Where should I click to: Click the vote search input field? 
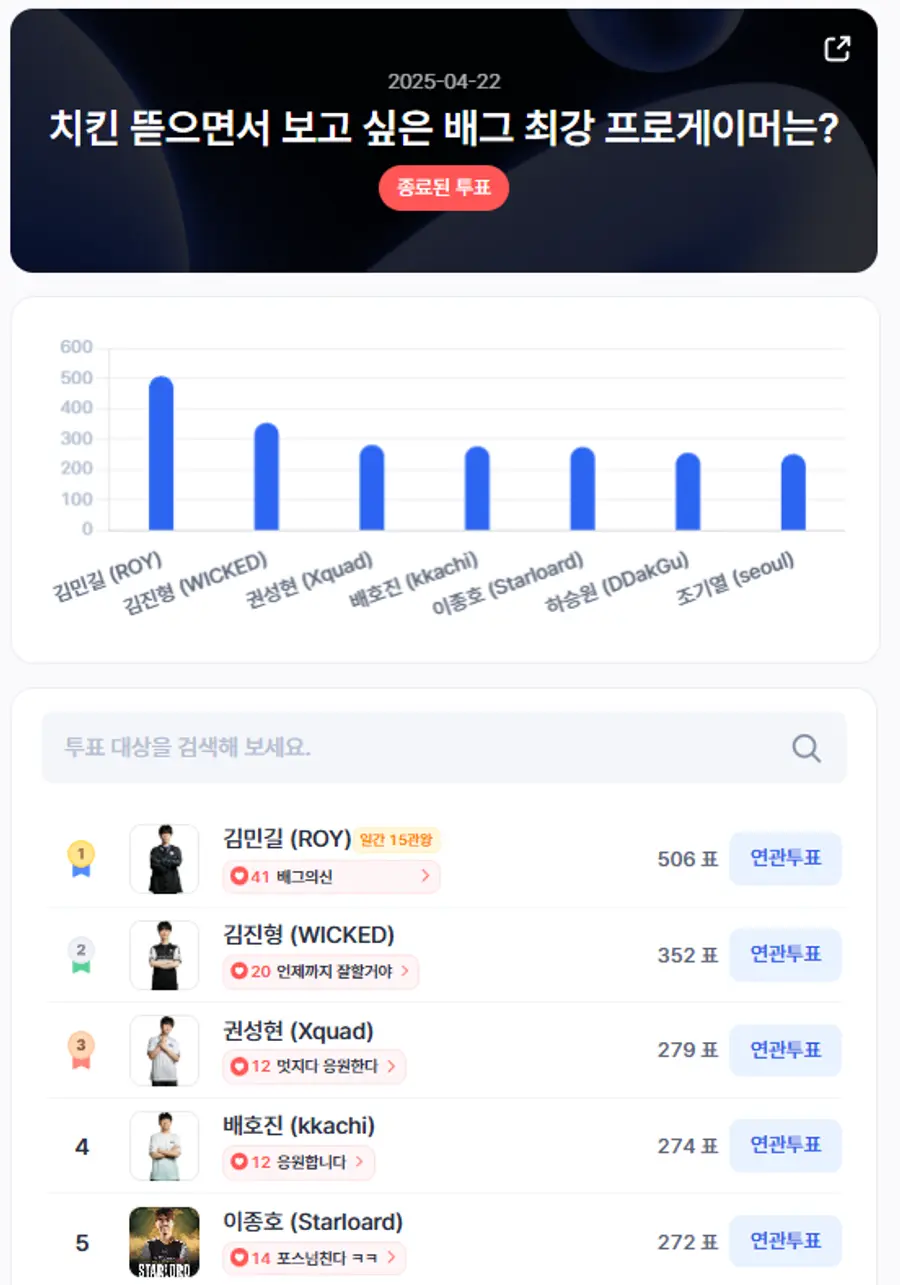400,747
